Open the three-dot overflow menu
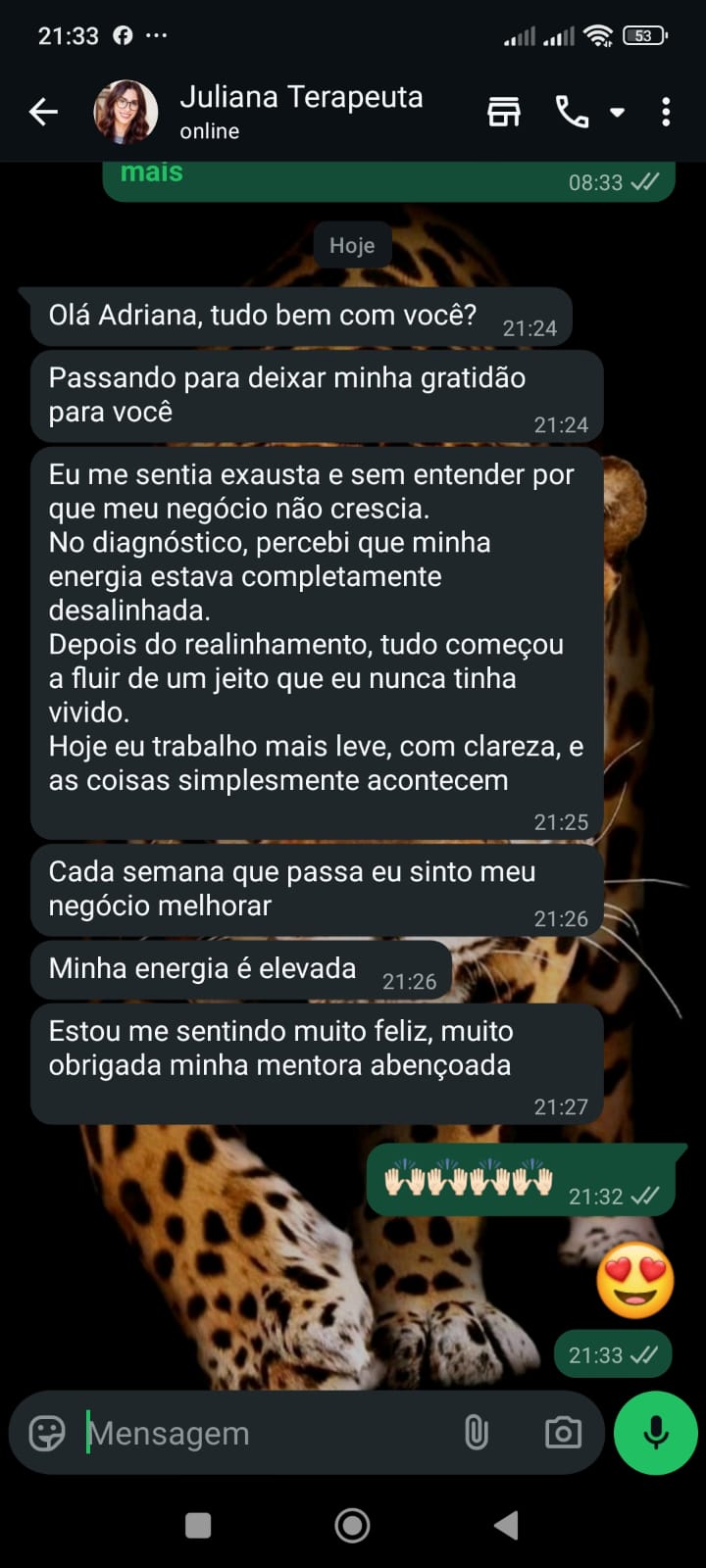The image size is (706, 1568). pos(666,112)
